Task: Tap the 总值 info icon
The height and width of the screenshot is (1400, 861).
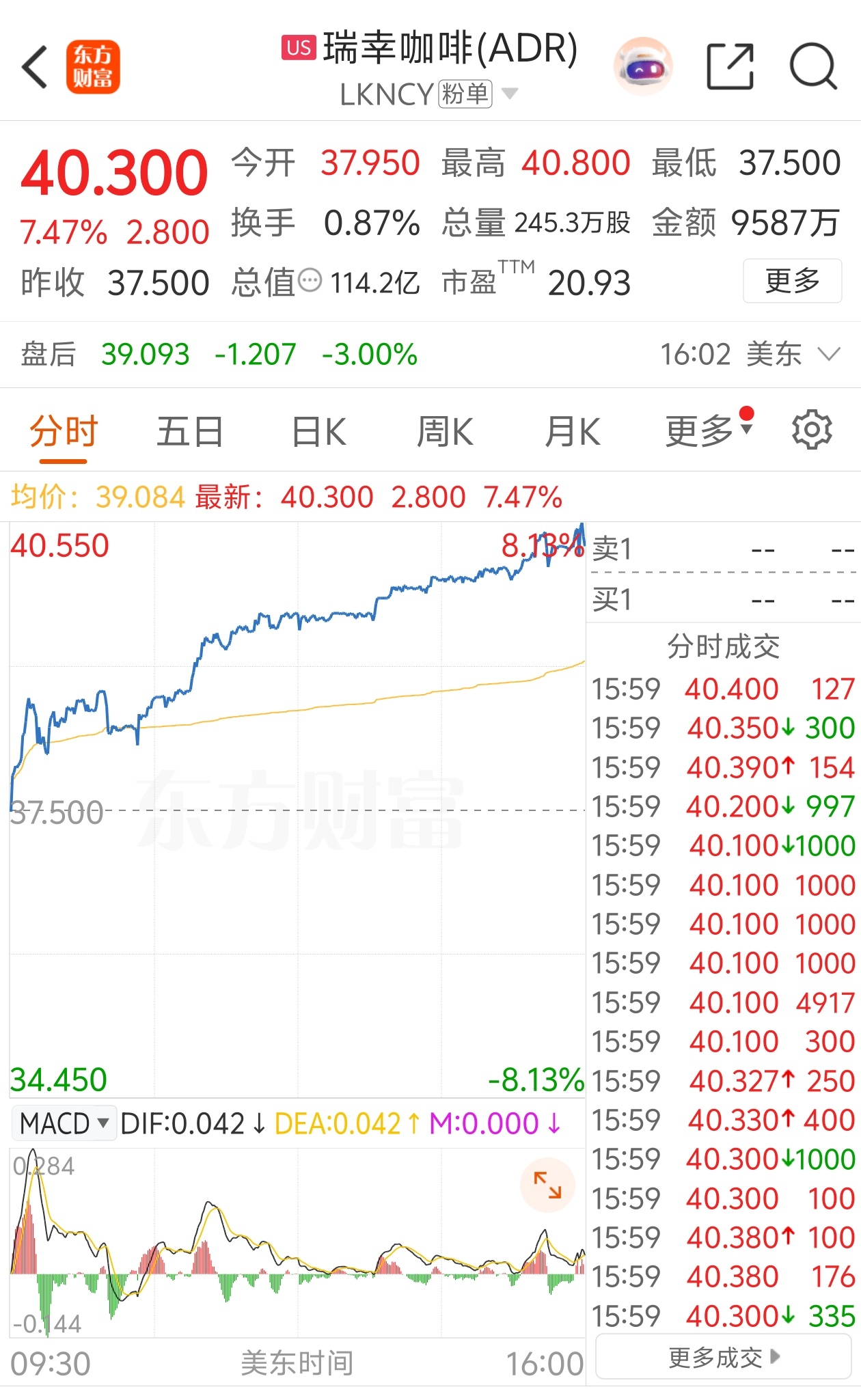Action: point(310,281)
